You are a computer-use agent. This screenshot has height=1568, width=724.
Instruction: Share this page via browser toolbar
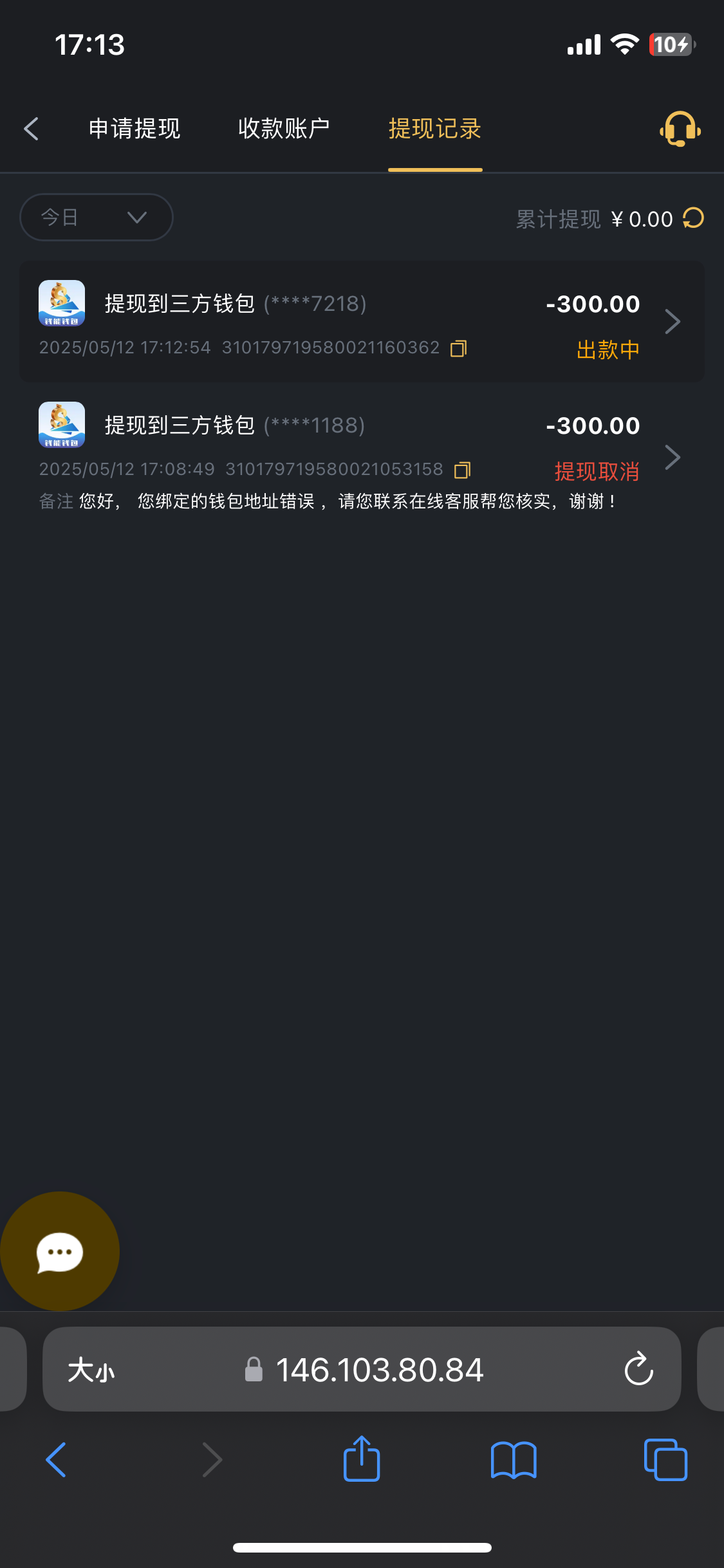(x=362, y=1459)
